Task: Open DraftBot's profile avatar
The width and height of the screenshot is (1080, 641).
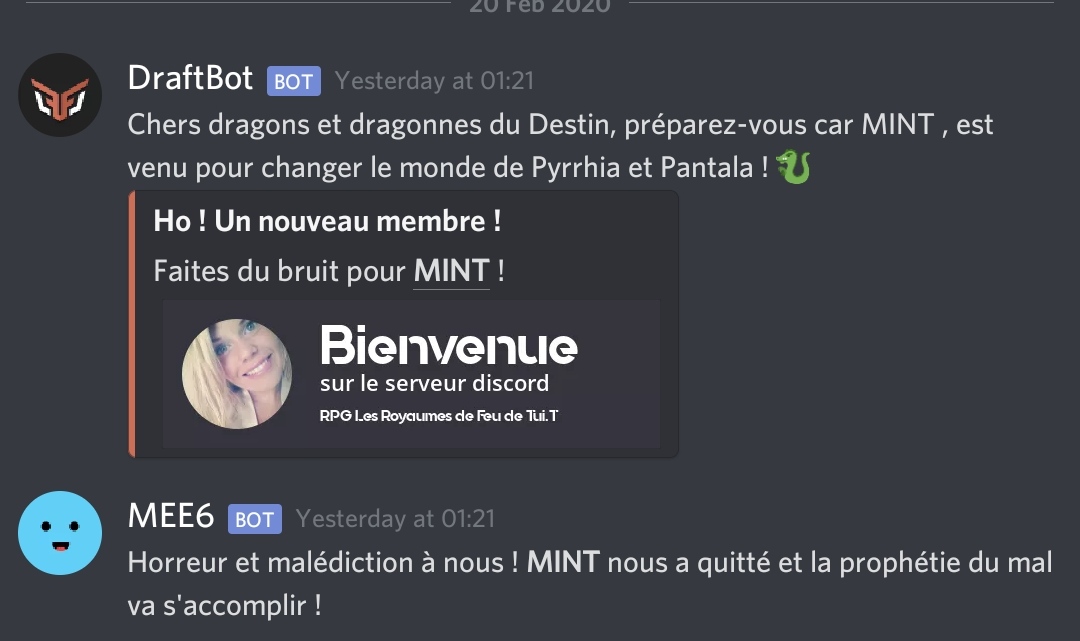Action: pyautogui.click(x=60, y=95)
